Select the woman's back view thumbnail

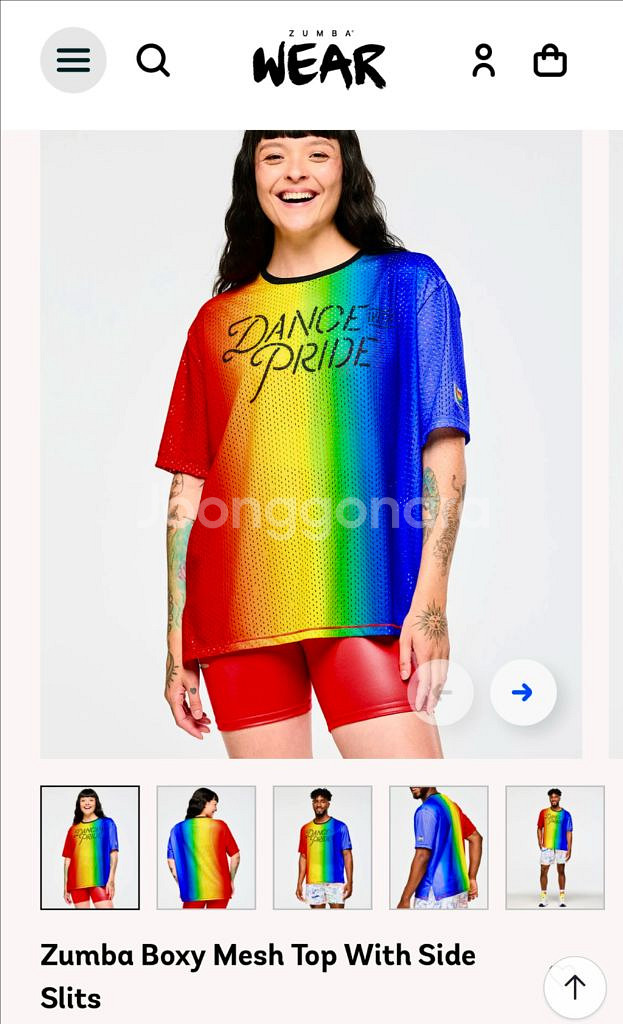pos(206,847)
